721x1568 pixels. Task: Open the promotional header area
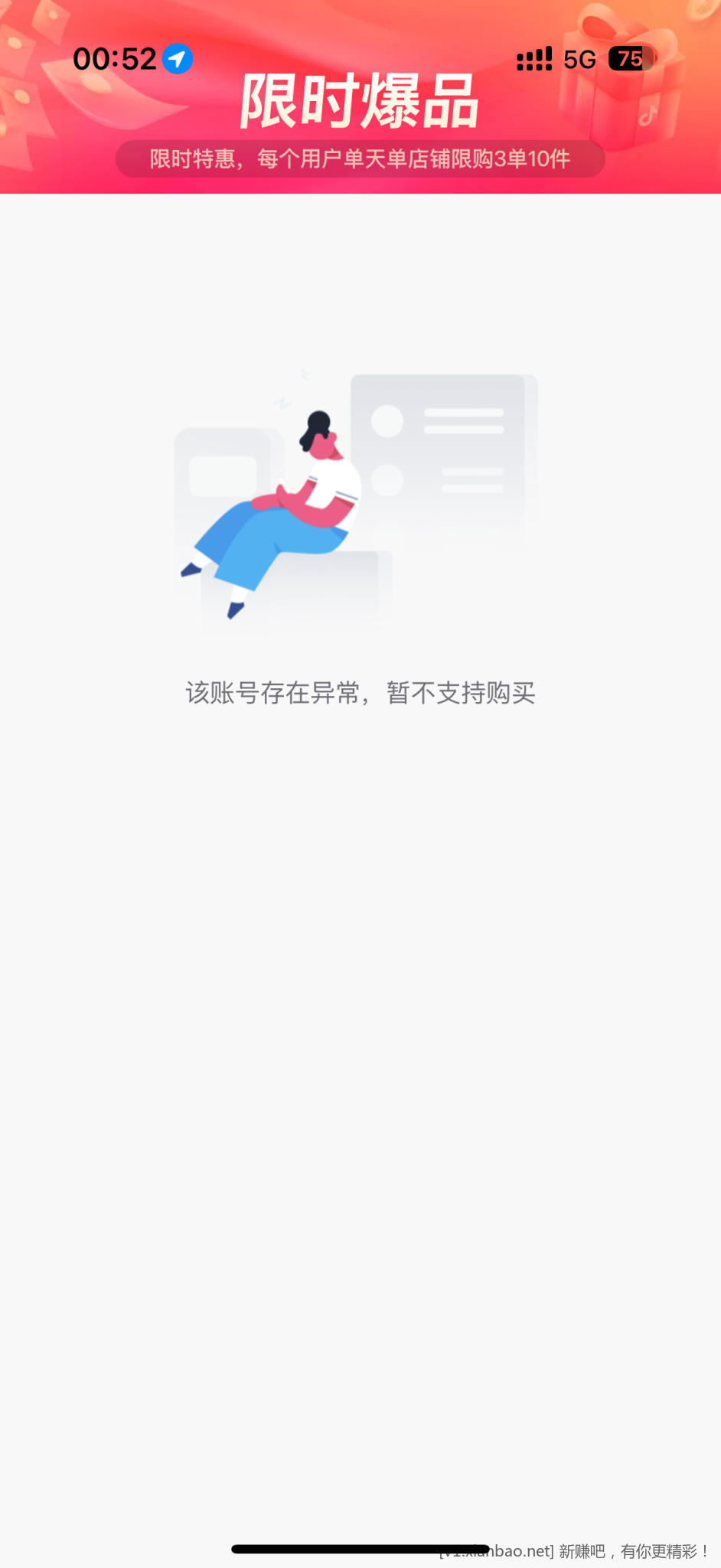click(x=360, y=96)
